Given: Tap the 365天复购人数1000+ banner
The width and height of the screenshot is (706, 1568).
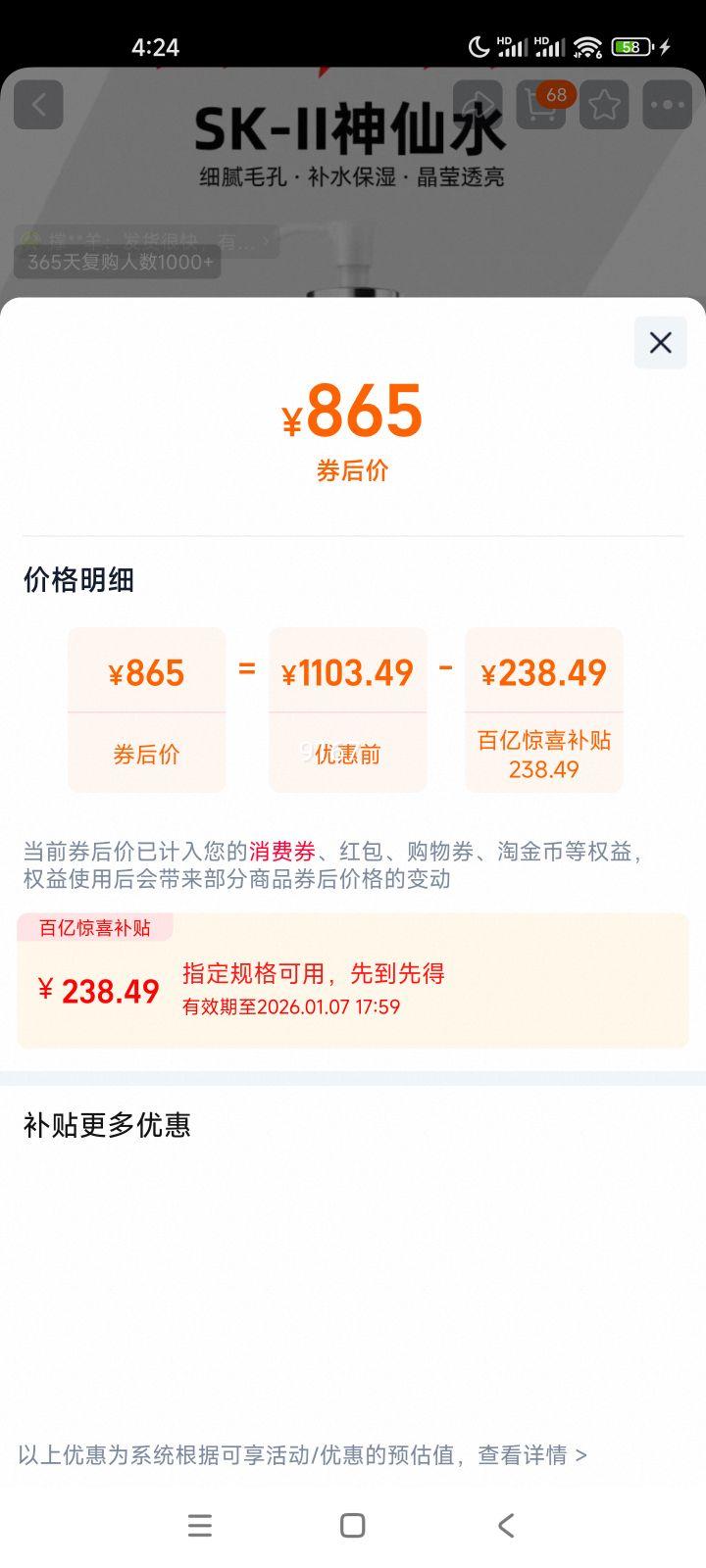Looking at the screenshot, I should [x=117, y=262].
